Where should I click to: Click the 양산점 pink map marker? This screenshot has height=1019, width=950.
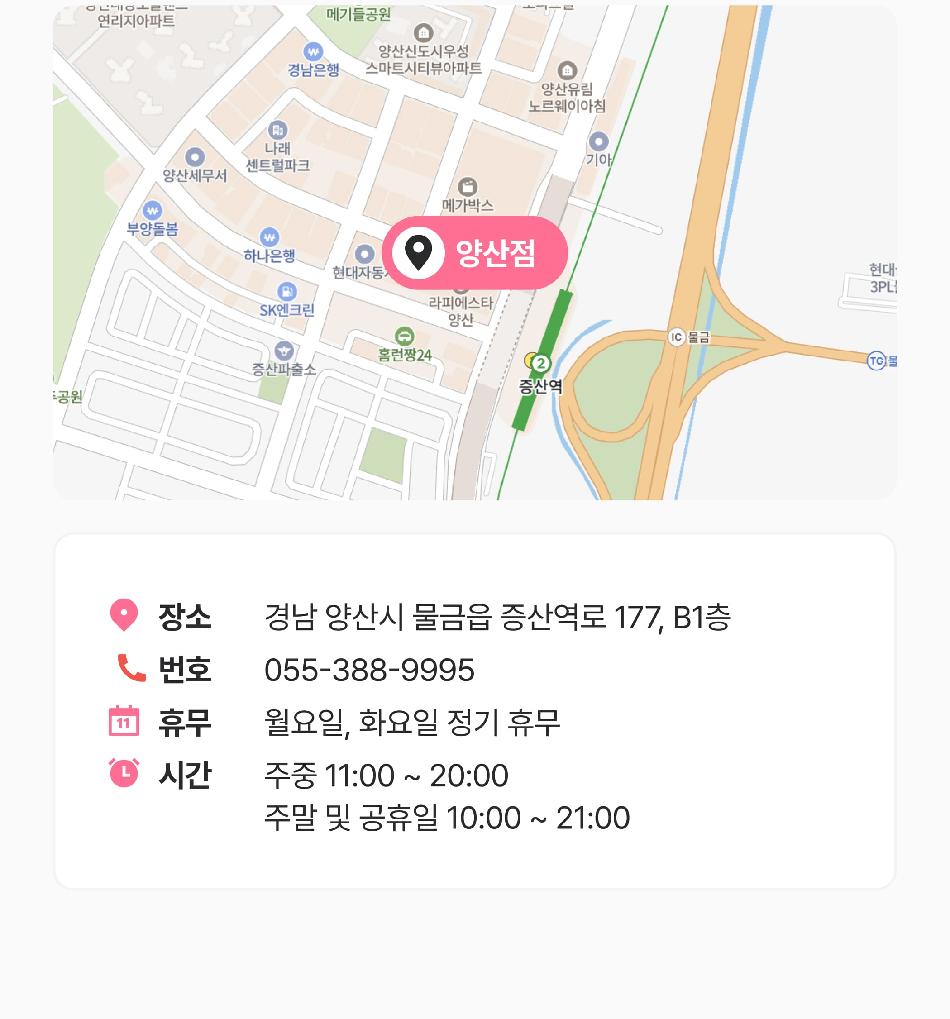click(475, 253)
